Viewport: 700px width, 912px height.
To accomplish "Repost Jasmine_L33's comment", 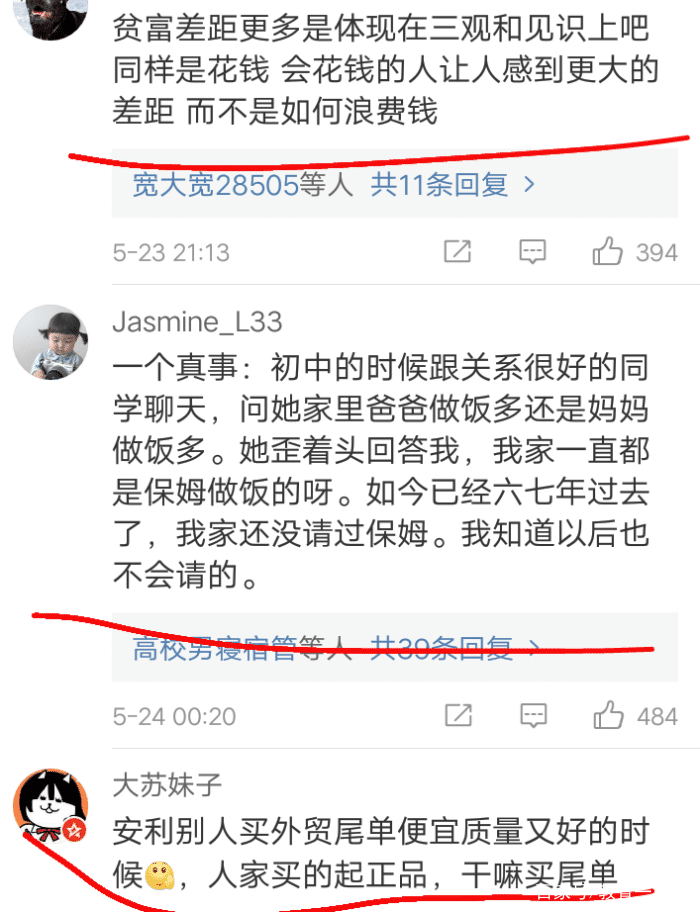I will coord(457,715).
